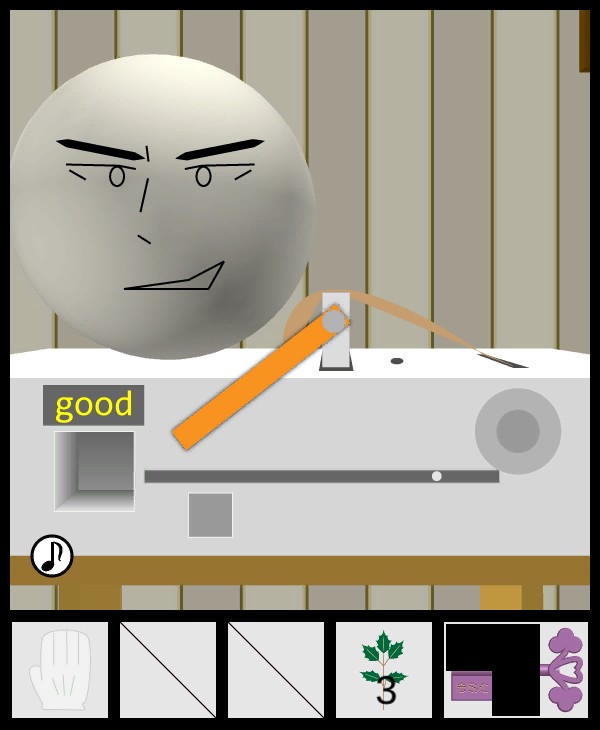The width and height of the screenshot is (600, 730).
Task: Select the glove inventory item
Action: pyautogui.click(x=60, y=670)
